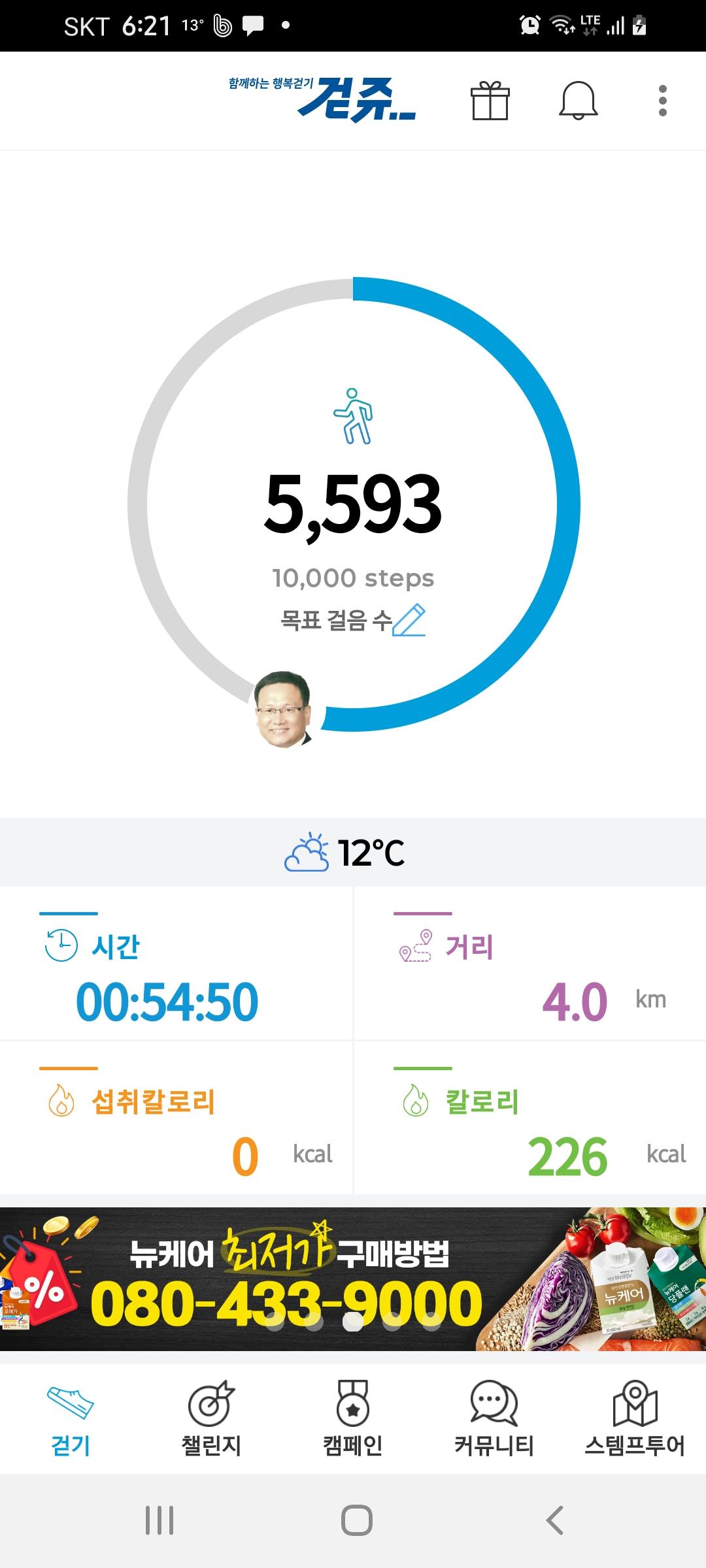
Task: Edit the 목표 걸음 수 step goal
Action: pos(409,620)
